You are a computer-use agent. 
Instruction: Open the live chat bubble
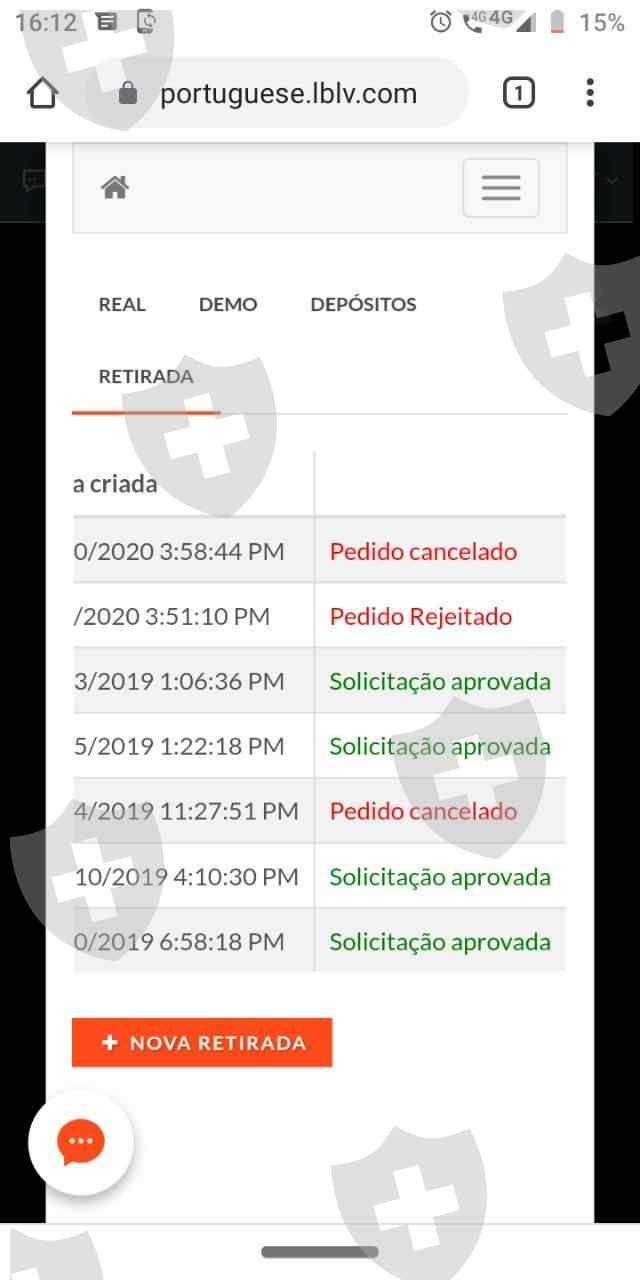(x=81, y=1142)
